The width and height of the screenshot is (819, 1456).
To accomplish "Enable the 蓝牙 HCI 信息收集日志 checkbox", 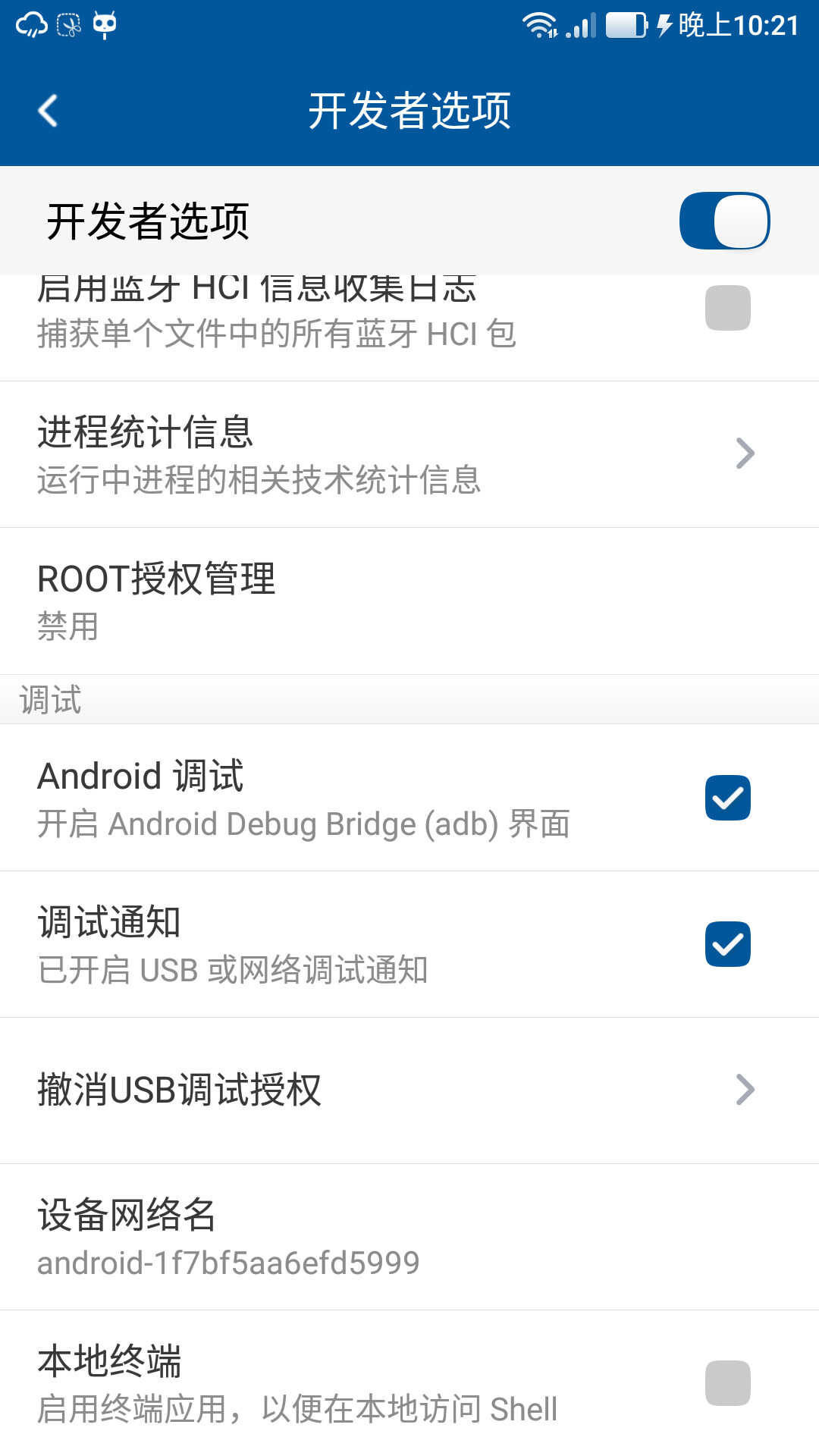I will pos(727,308).
